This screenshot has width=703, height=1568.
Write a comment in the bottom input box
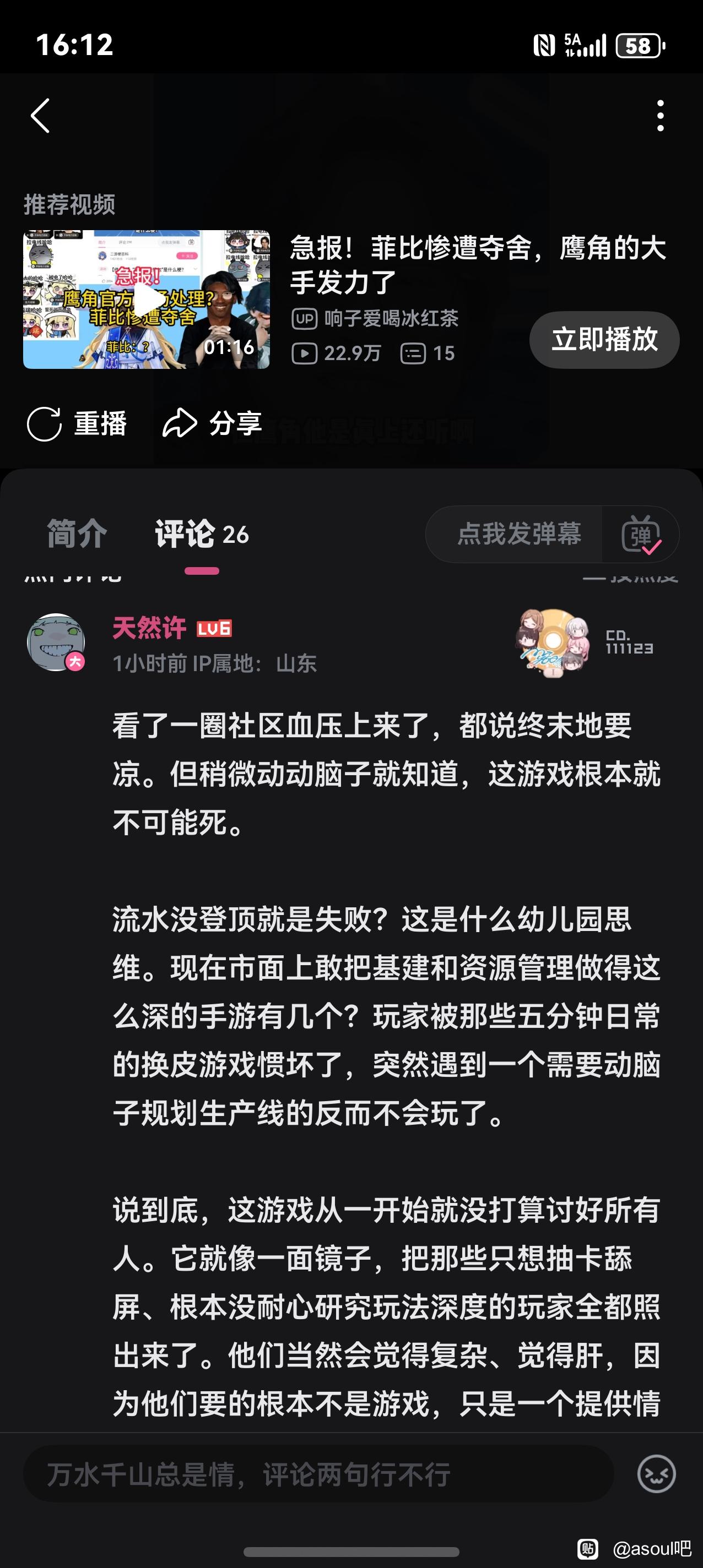point(317,1474)
